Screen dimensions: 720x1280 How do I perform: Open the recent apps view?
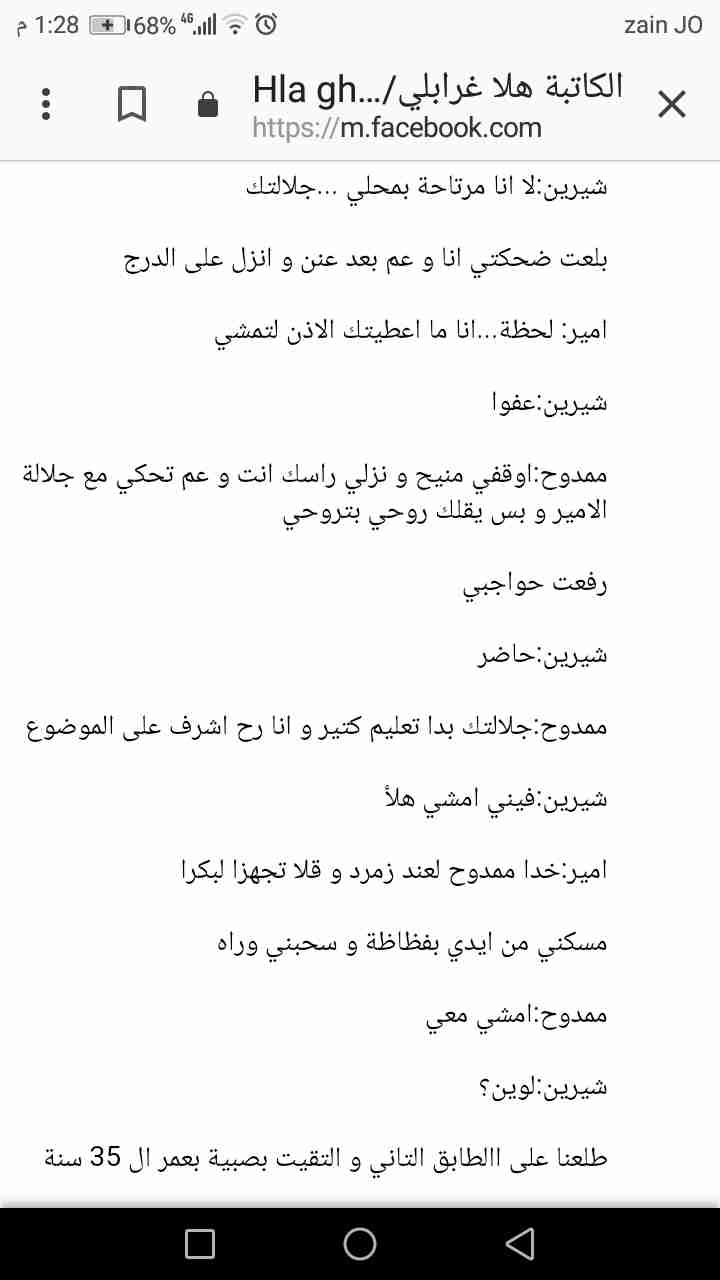point(200,1243)
